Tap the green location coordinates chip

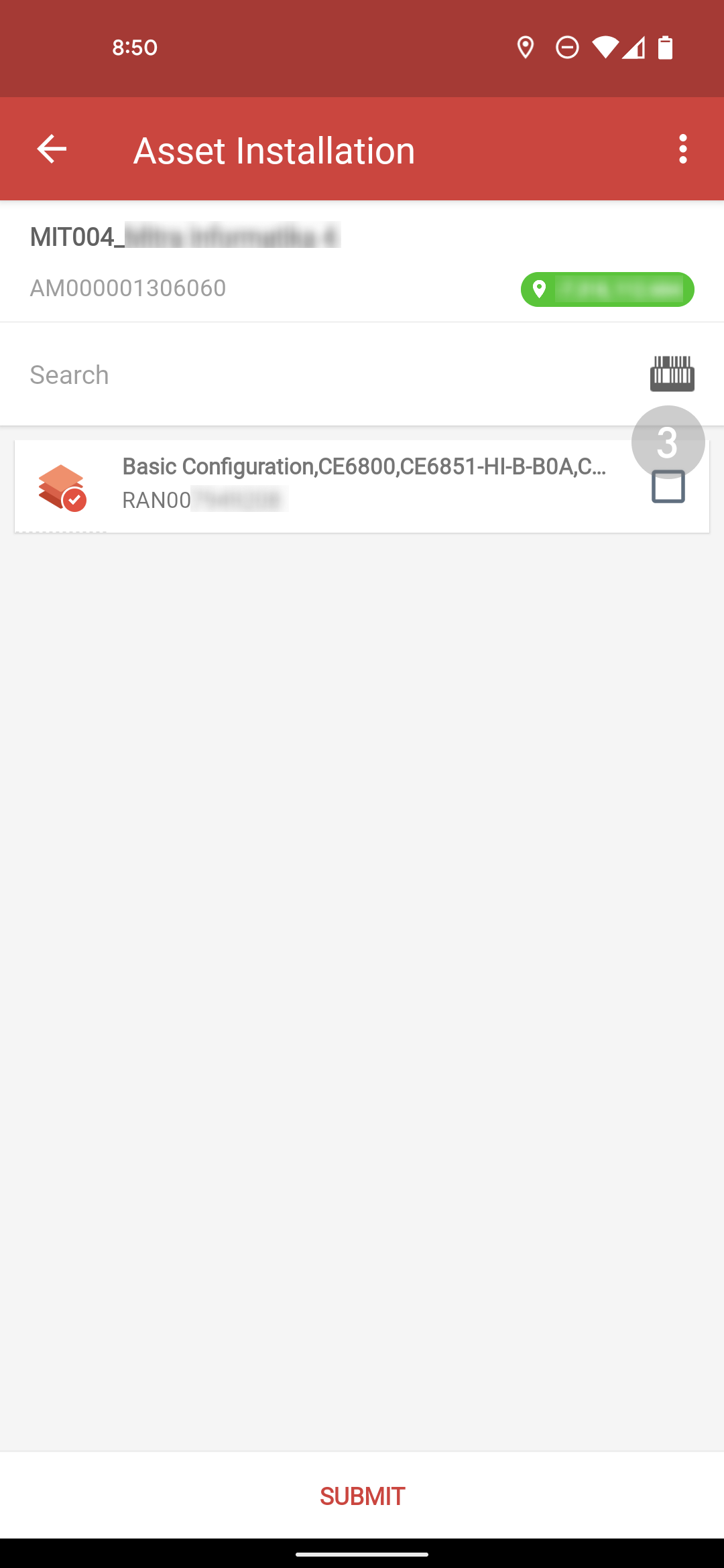coord(607,289)
